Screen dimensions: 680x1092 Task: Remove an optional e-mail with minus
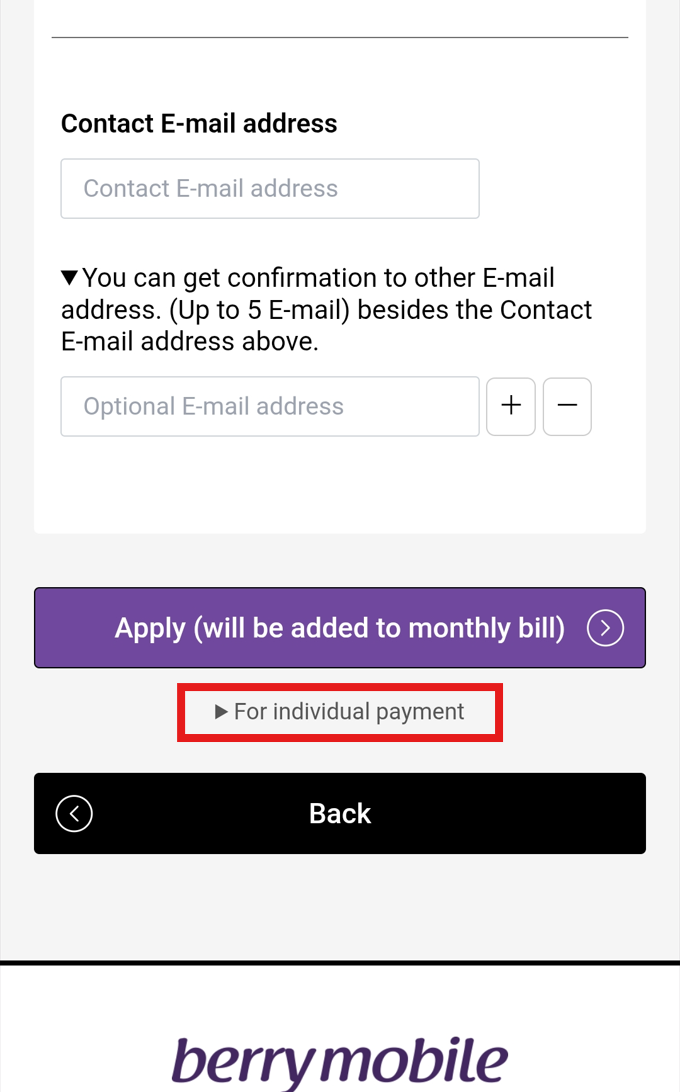pos(567,406)
